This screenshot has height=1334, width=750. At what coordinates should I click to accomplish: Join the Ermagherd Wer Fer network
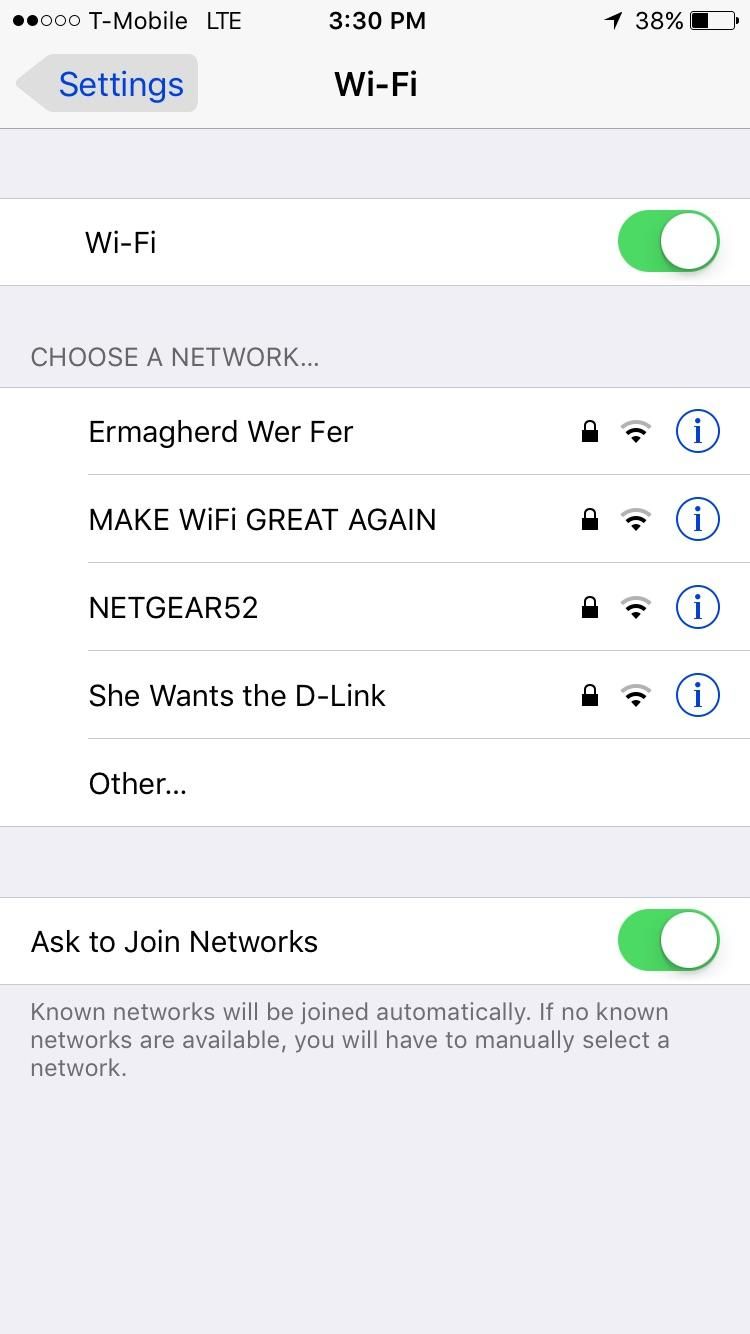click(221, 432)
